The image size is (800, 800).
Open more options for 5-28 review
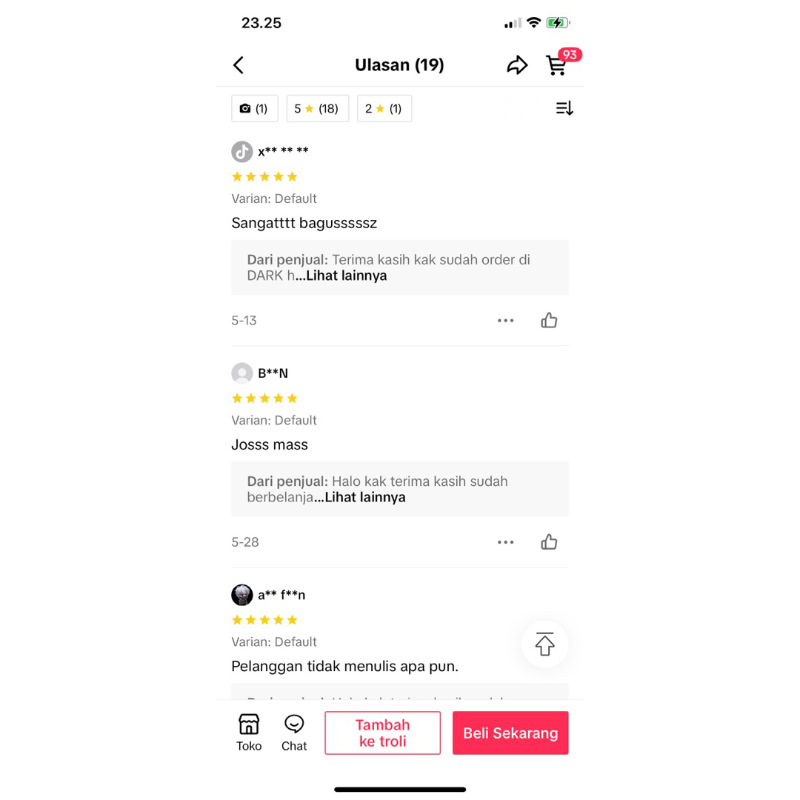pyautogui.click(x=506, y=542)
